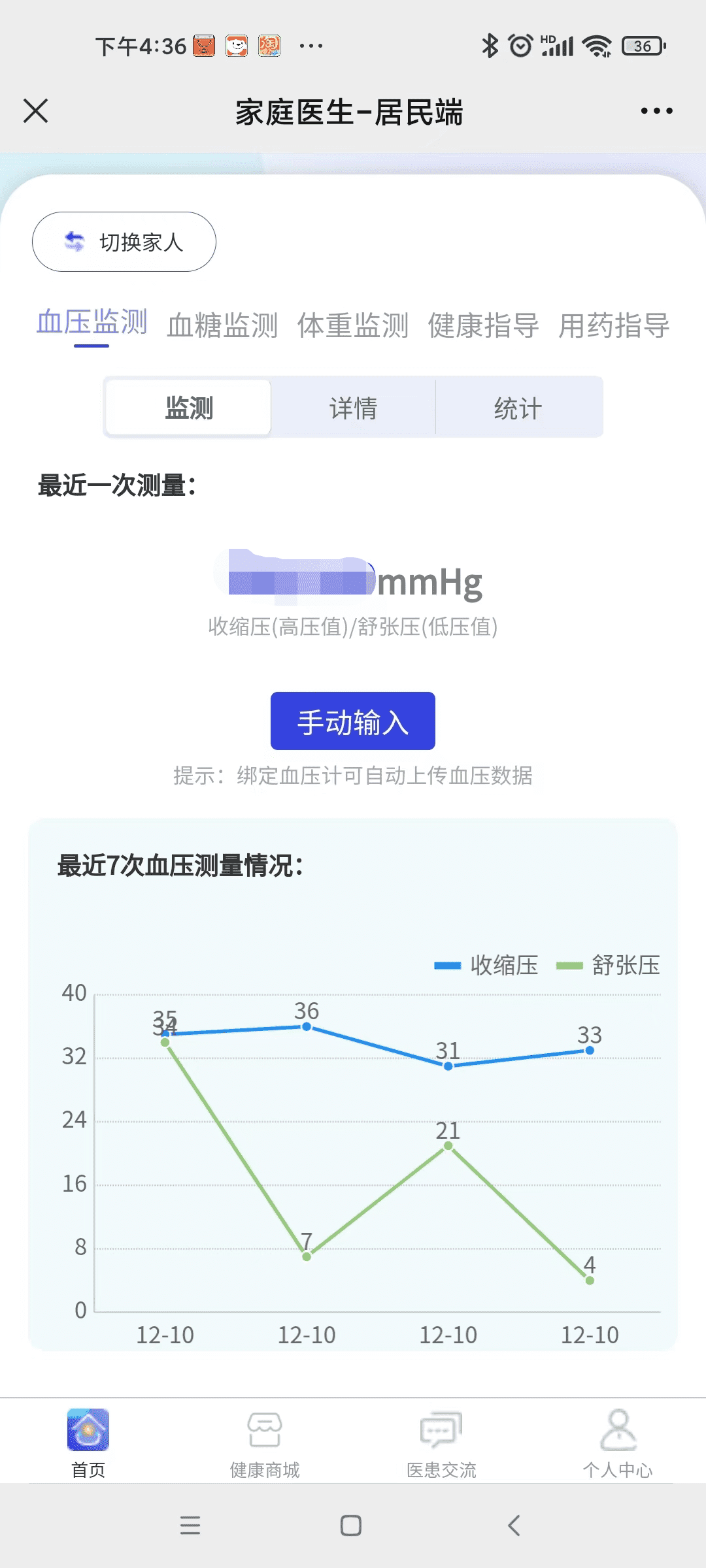Select the 详情 segment
The width and height of the screenshot is (706, 1568).
coord(353,408)
